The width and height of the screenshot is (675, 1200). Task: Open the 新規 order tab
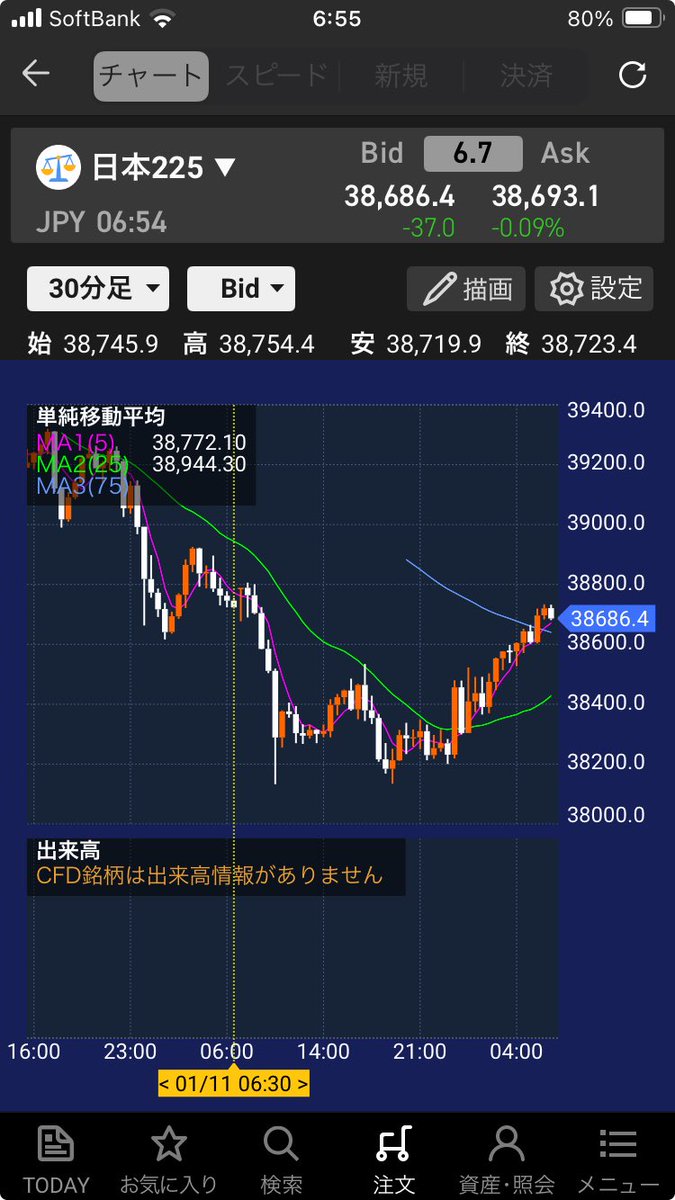401,75
